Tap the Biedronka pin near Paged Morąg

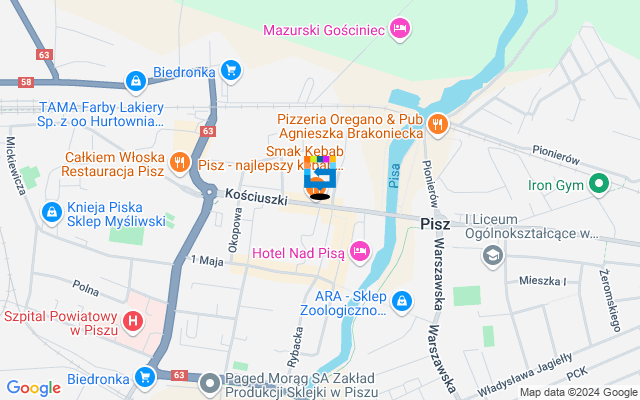[x=146, y=377]
